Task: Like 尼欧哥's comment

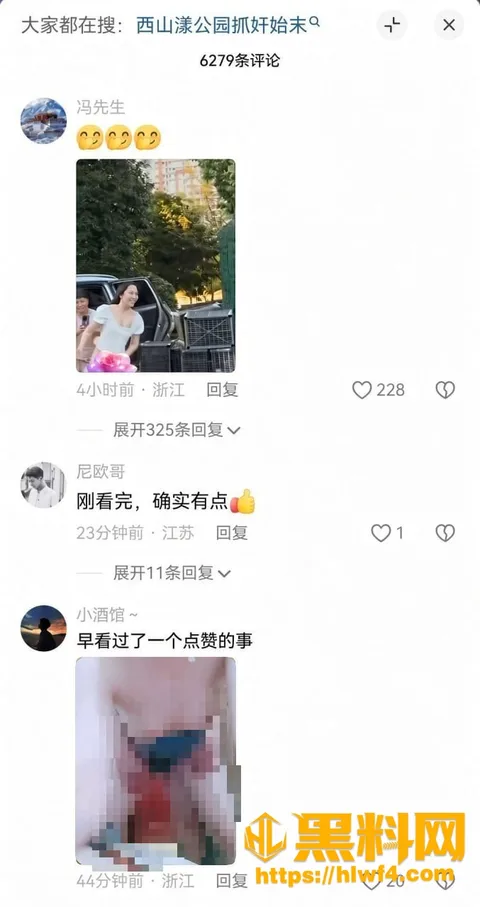Action: coord(387,533)
